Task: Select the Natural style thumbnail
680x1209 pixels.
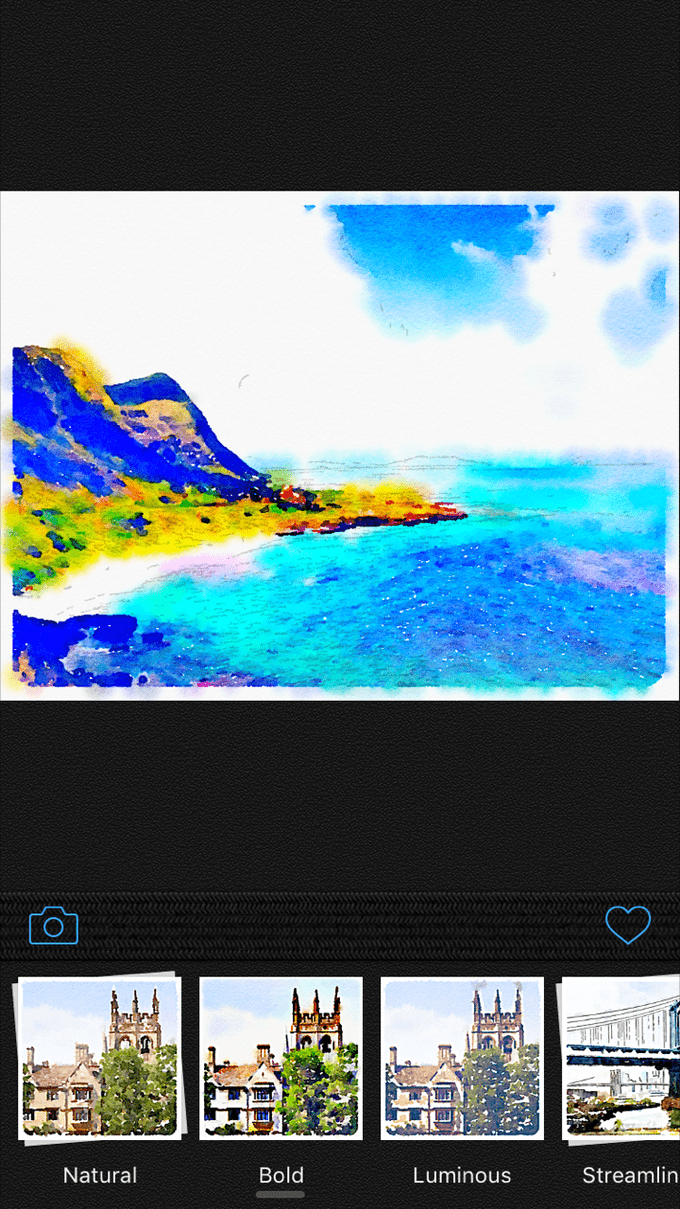Action: 99,1060
